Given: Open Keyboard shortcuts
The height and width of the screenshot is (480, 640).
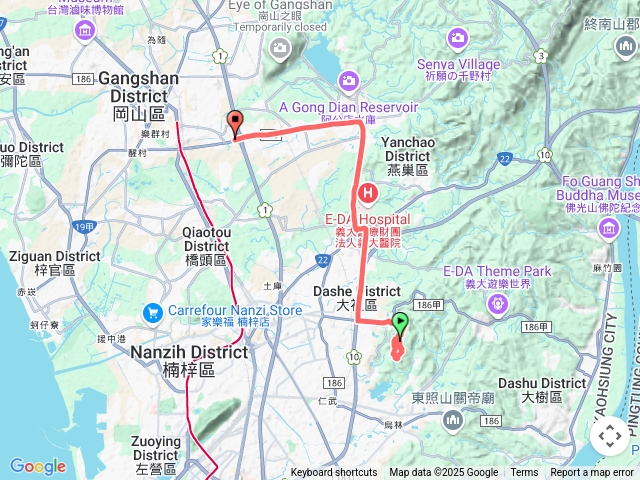Looking at the screenshot, I should coord(334,473).
